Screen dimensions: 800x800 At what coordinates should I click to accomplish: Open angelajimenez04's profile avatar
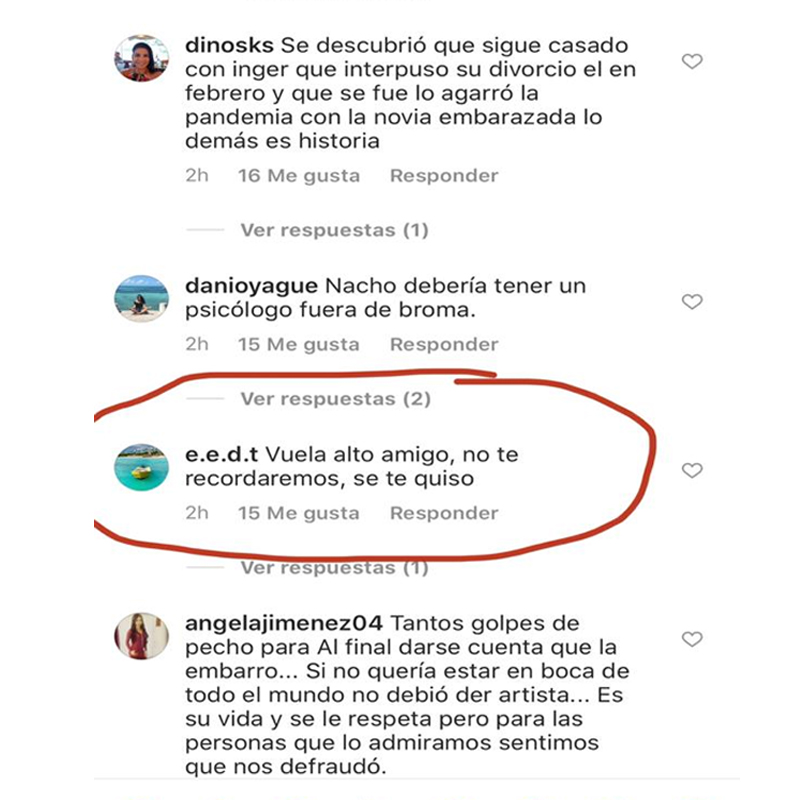pos(141,636)
